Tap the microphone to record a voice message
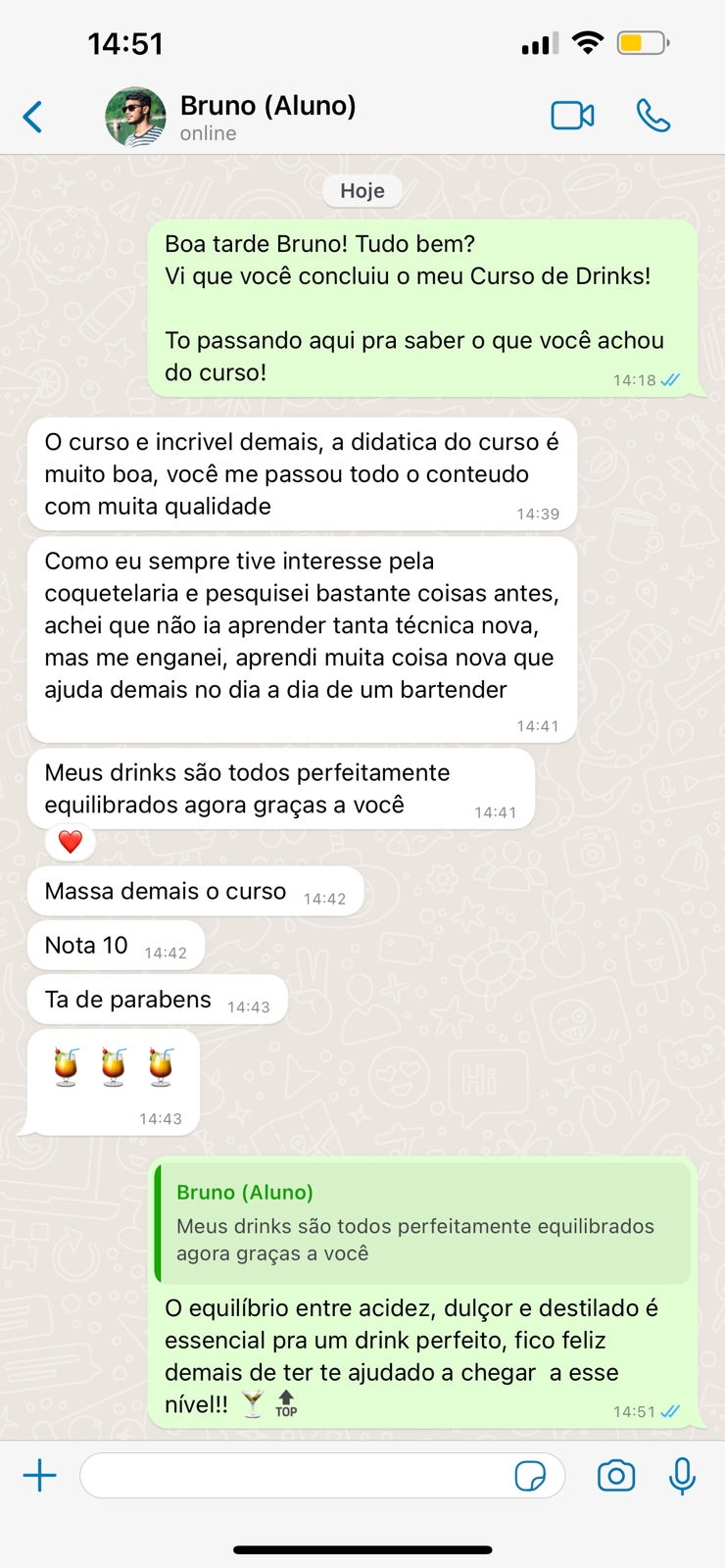Screen dimensions: 725x1568 tap(683, 1475)
